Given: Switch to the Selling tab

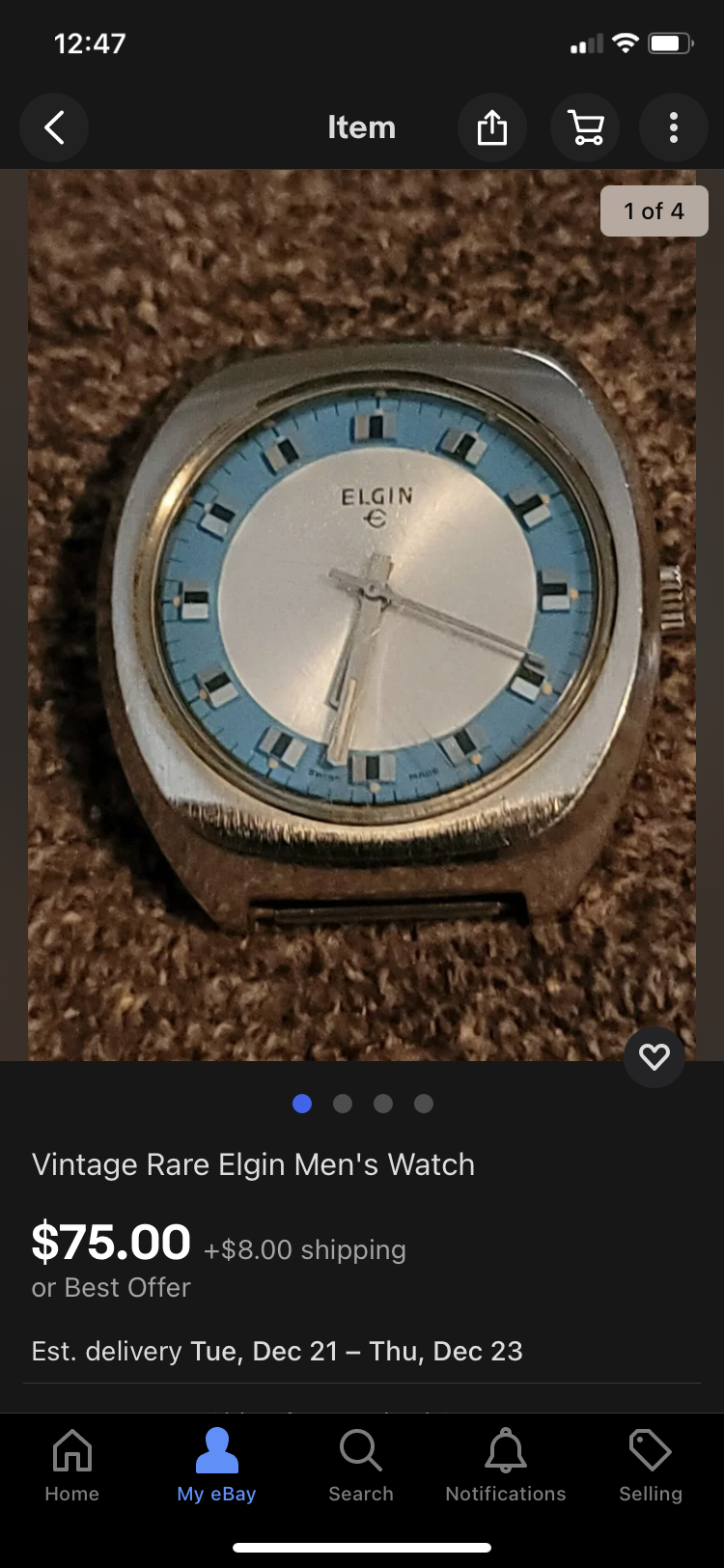Looking at the screenshot, I should tap(650, 1466).
